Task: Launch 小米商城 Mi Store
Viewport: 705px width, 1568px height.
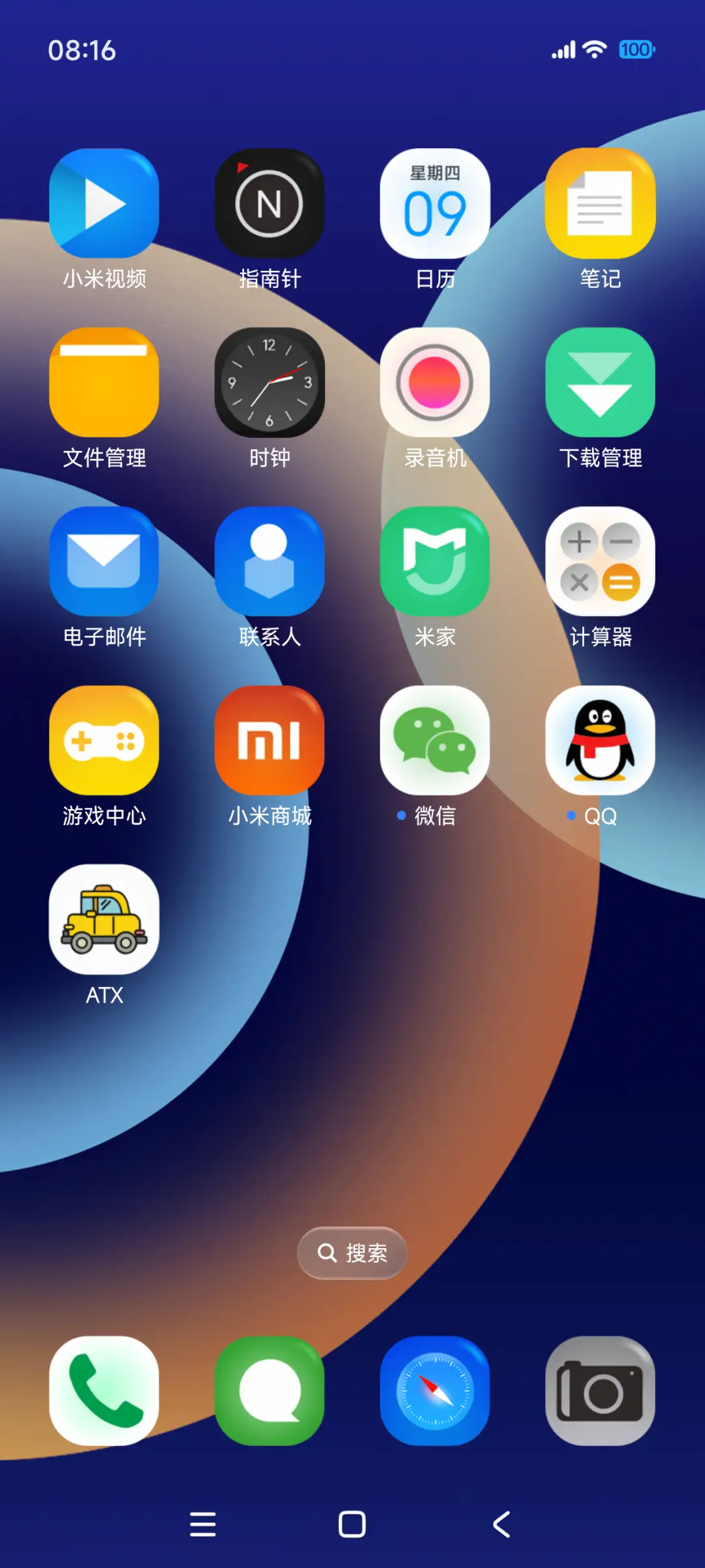Action: [269, 740]
